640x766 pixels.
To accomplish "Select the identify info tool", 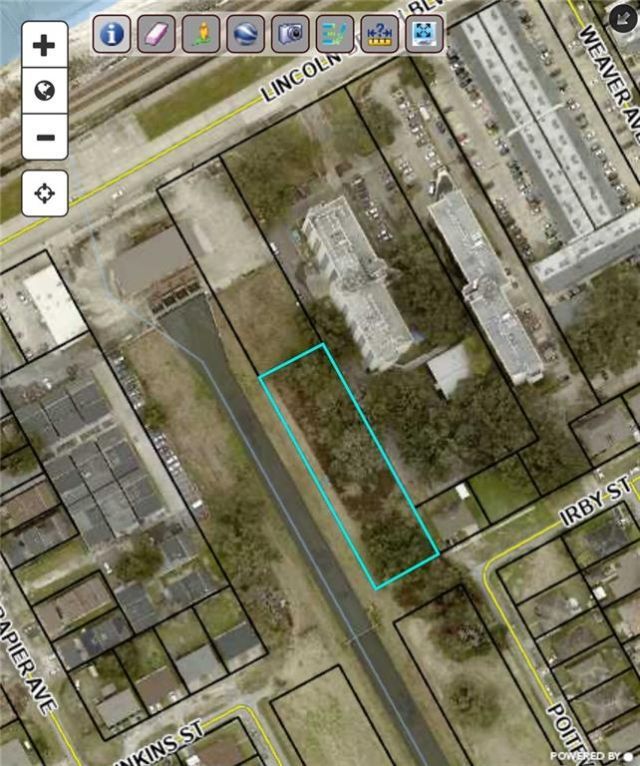I will [x=112, y=34].
